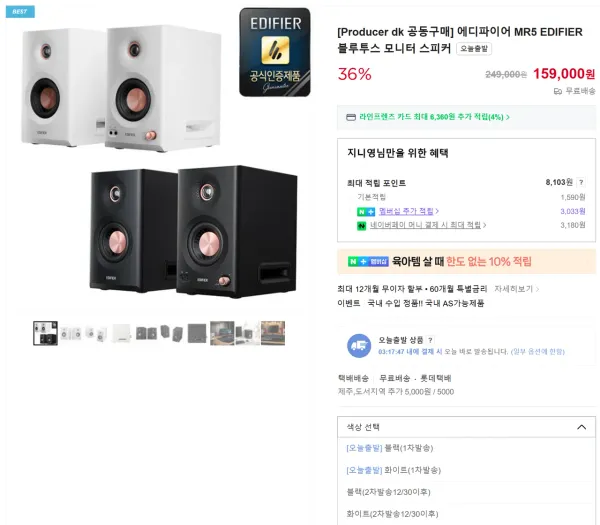This screenshot has width=600, height=525.
Task: Collapse the 색상 선택 dropdown
Action: (x=582, y=426)
